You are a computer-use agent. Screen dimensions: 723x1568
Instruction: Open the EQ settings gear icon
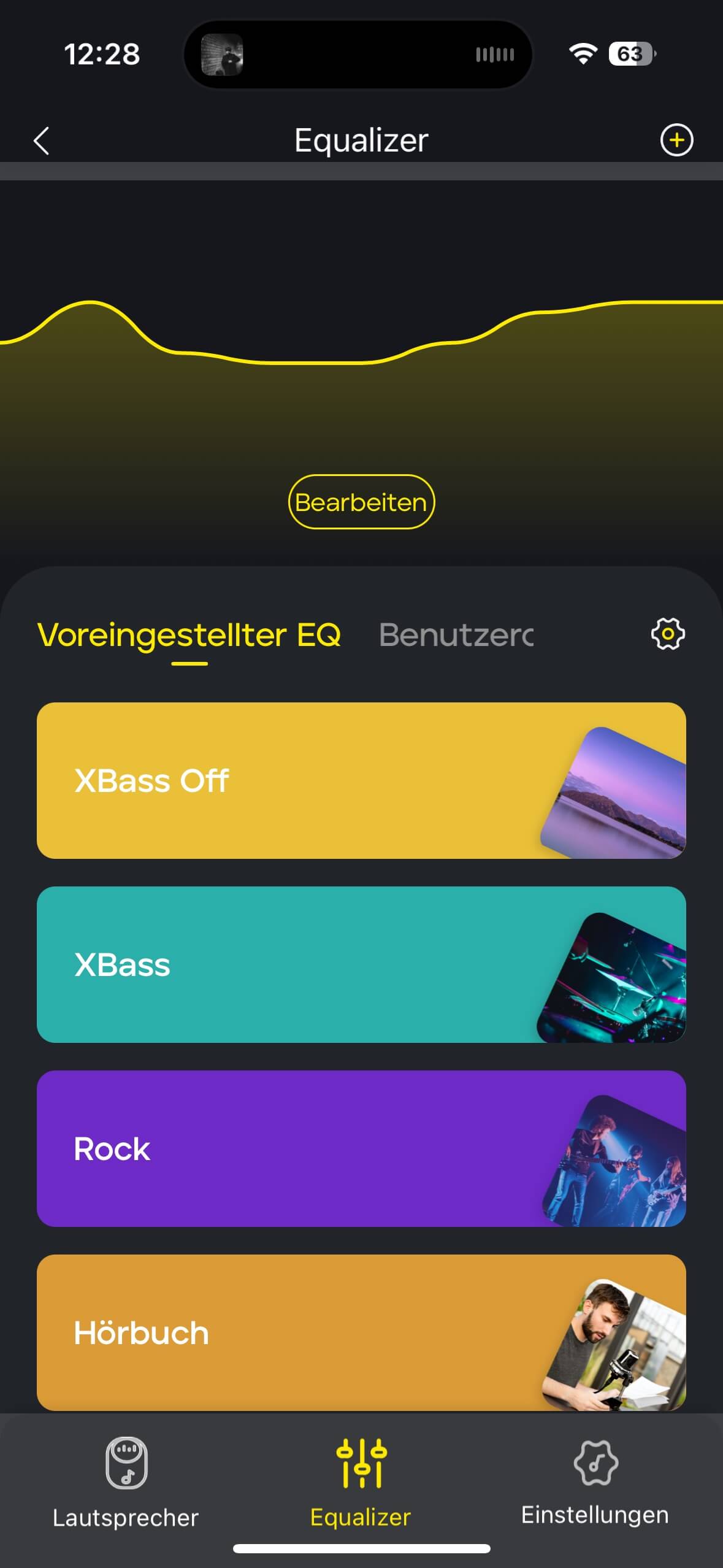[667, 634]
